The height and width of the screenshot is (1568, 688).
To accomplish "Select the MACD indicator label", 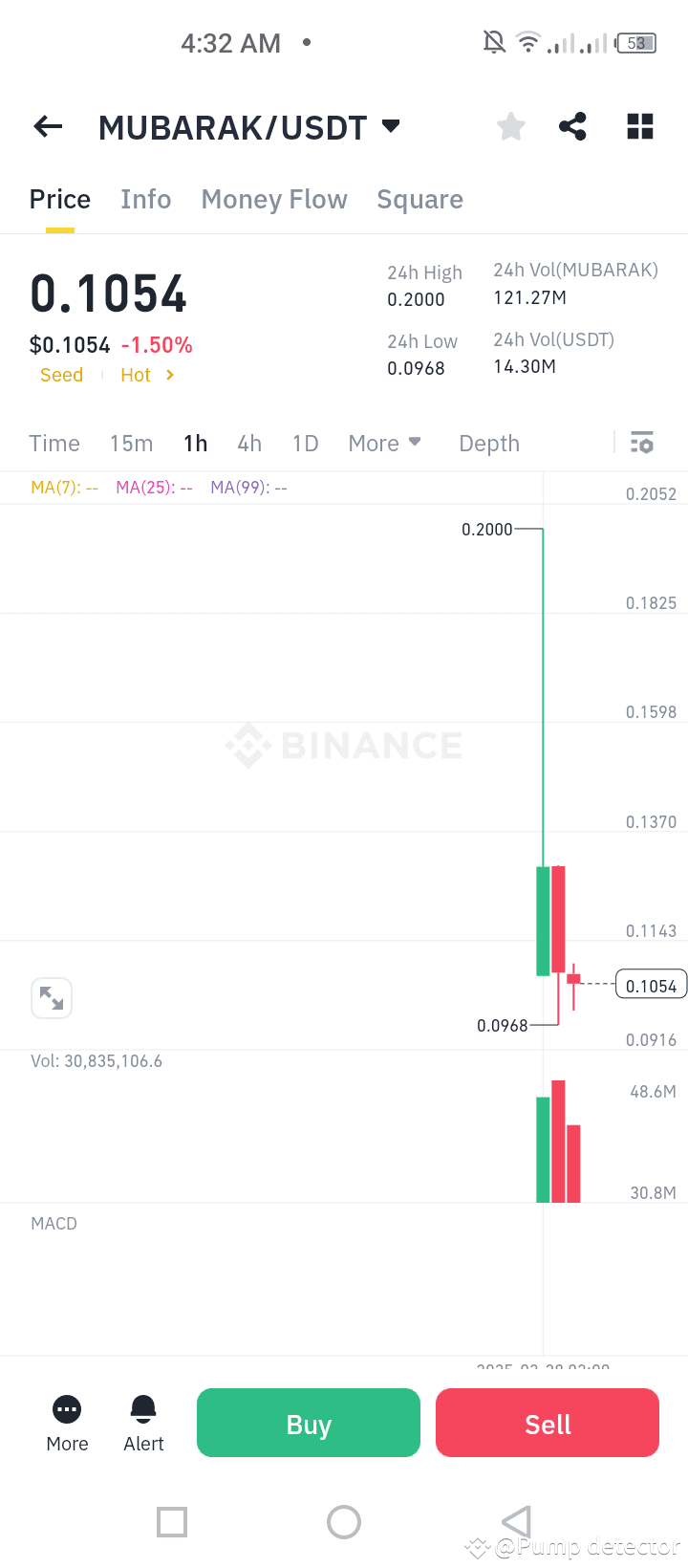I will point(54,1223).
